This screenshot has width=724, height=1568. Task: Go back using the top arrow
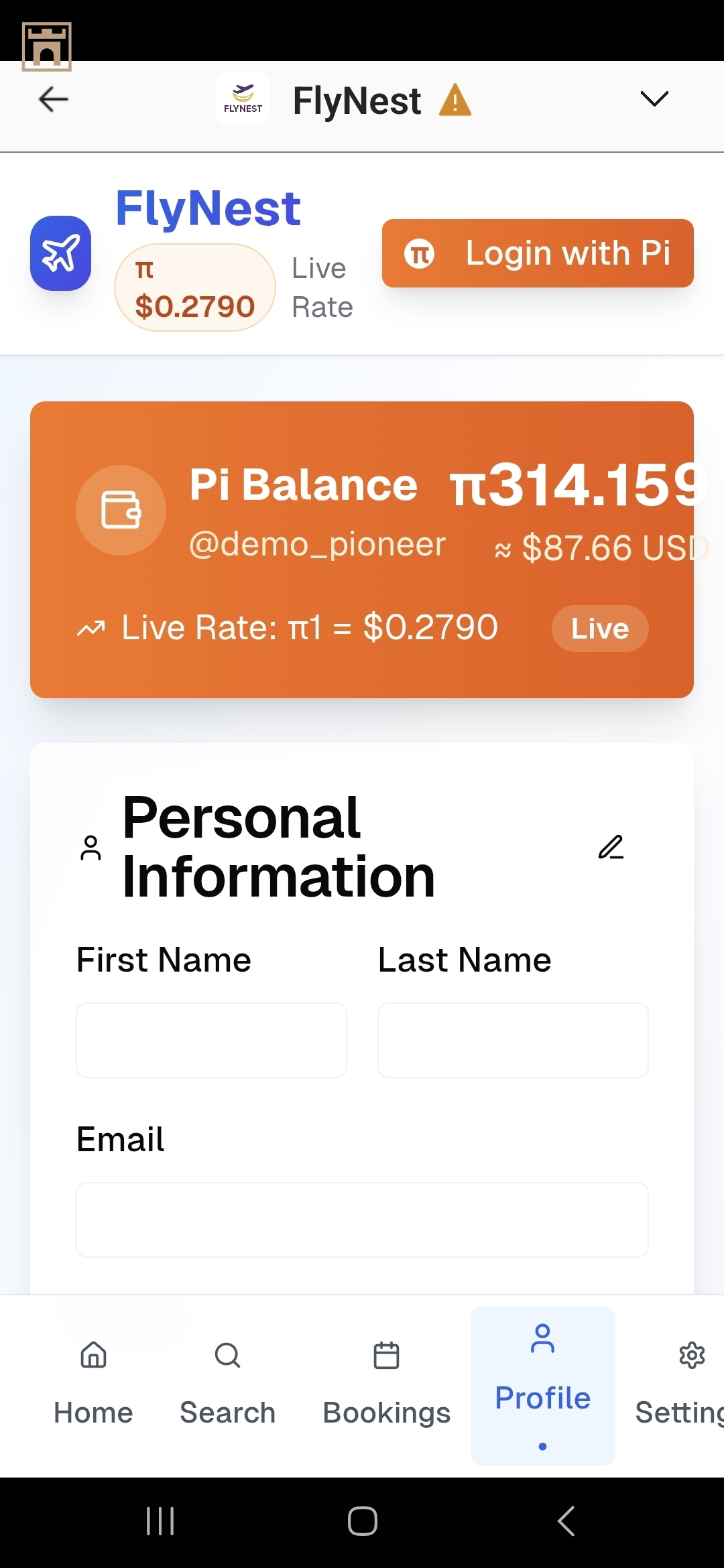54,100
